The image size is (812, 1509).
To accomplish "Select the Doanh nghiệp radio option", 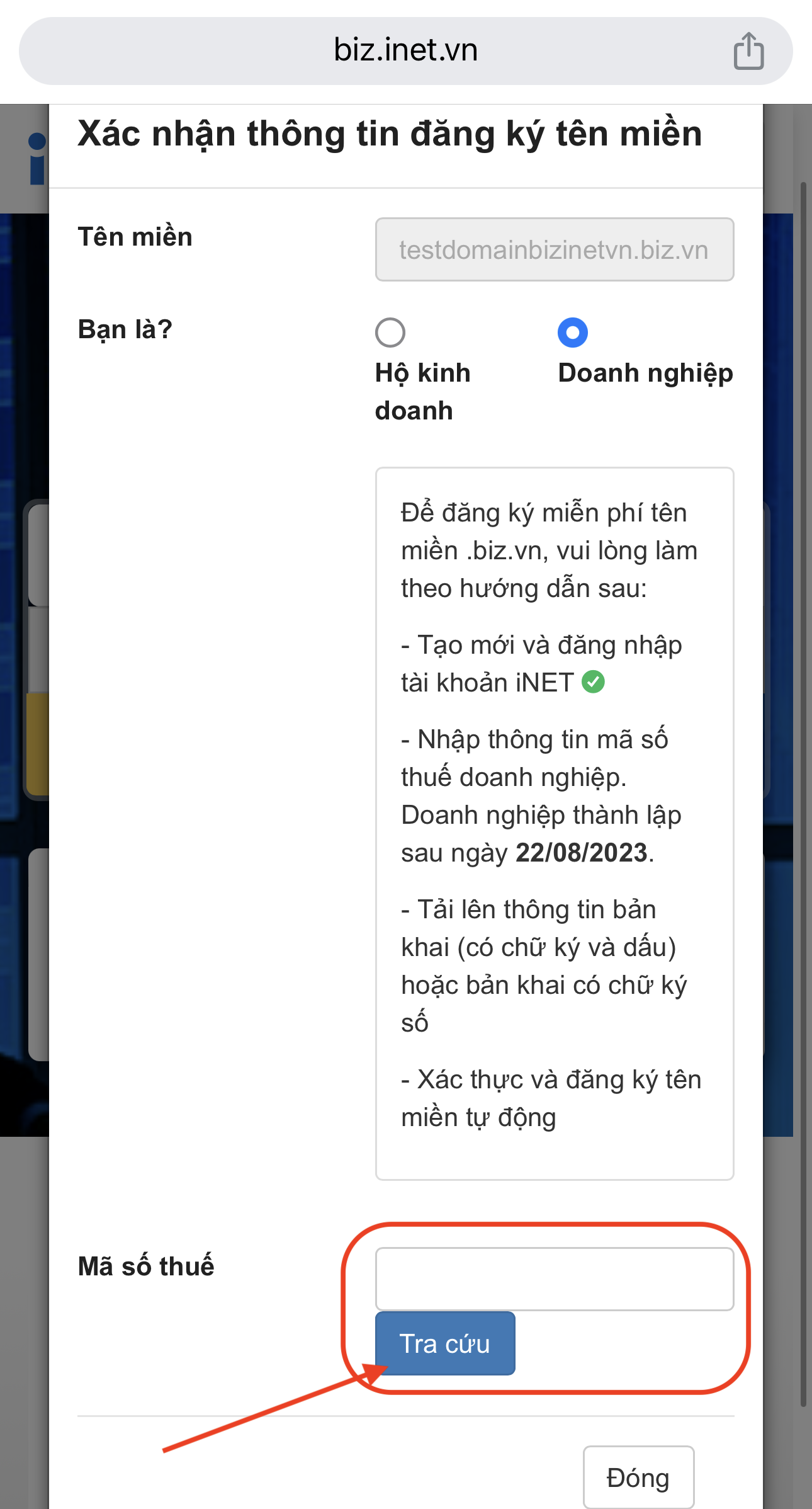I will point(573,333).
